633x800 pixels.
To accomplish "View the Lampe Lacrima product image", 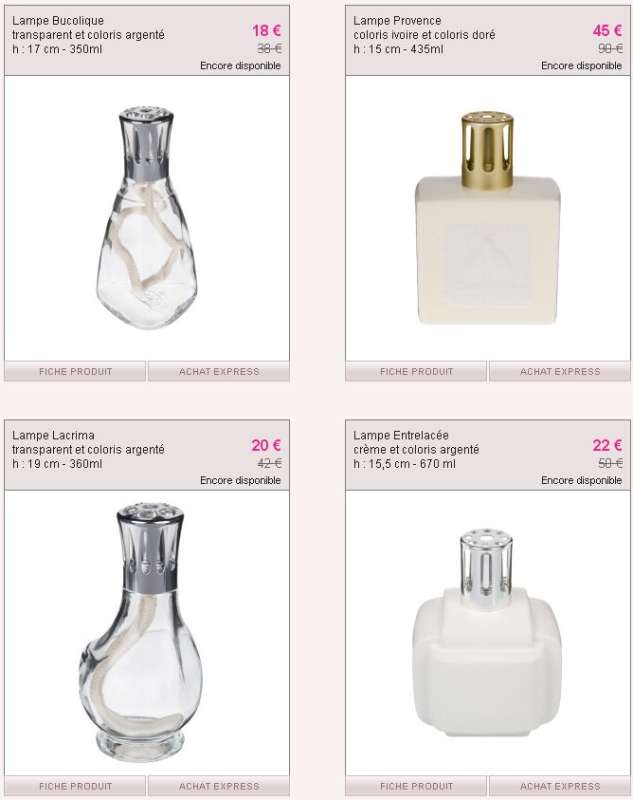I will click(147, 632).
